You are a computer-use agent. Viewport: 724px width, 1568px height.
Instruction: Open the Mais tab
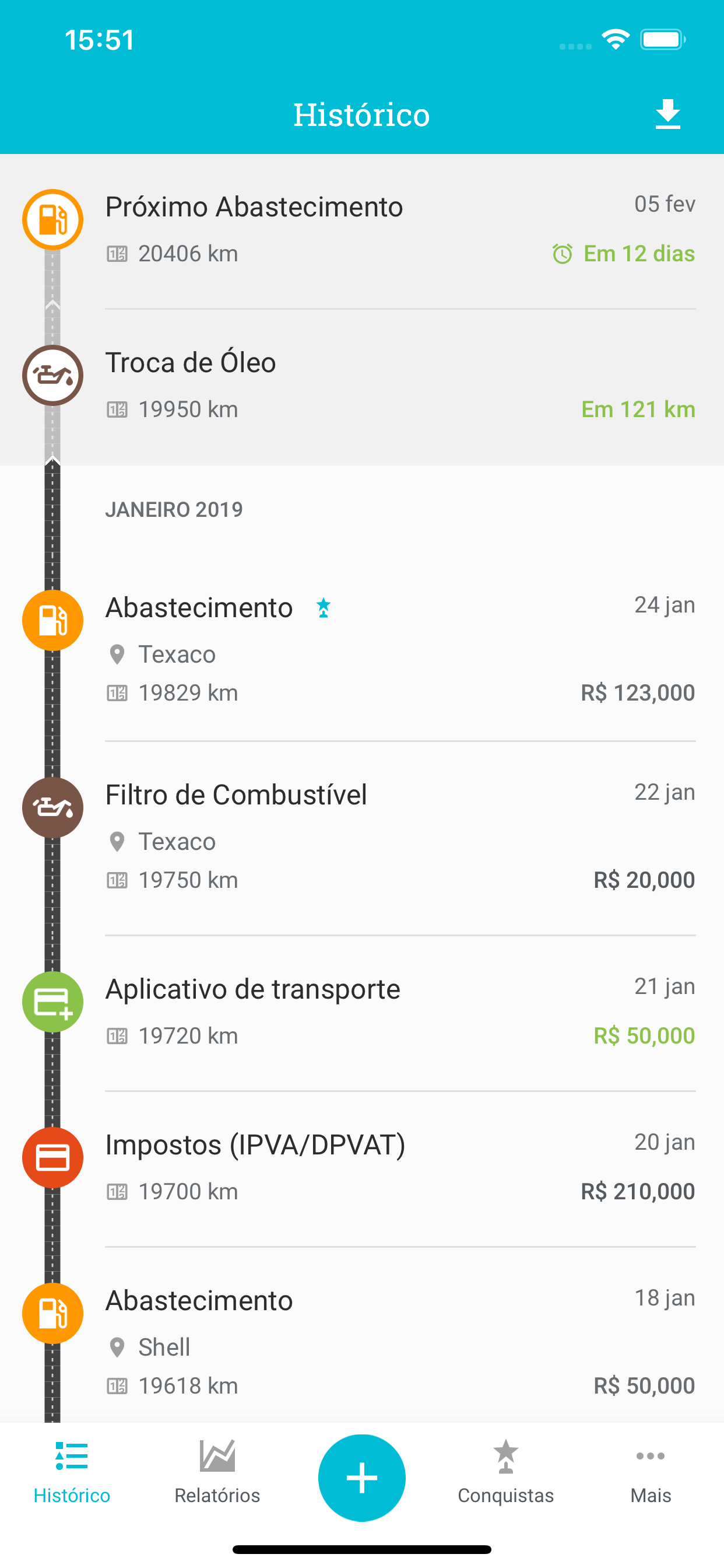651,1472
